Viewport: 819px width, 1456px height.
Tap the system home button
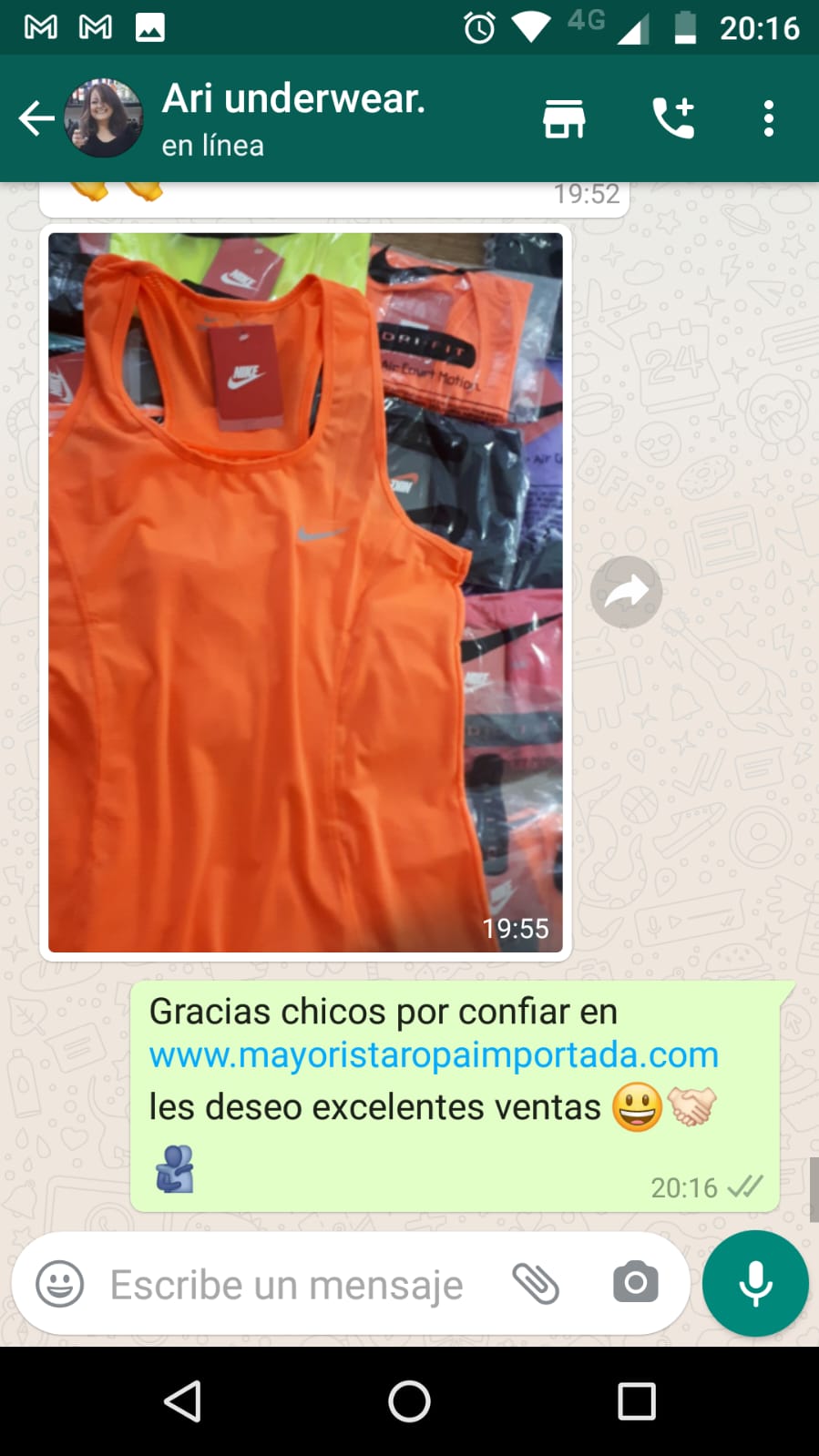tap(409, 1400)
